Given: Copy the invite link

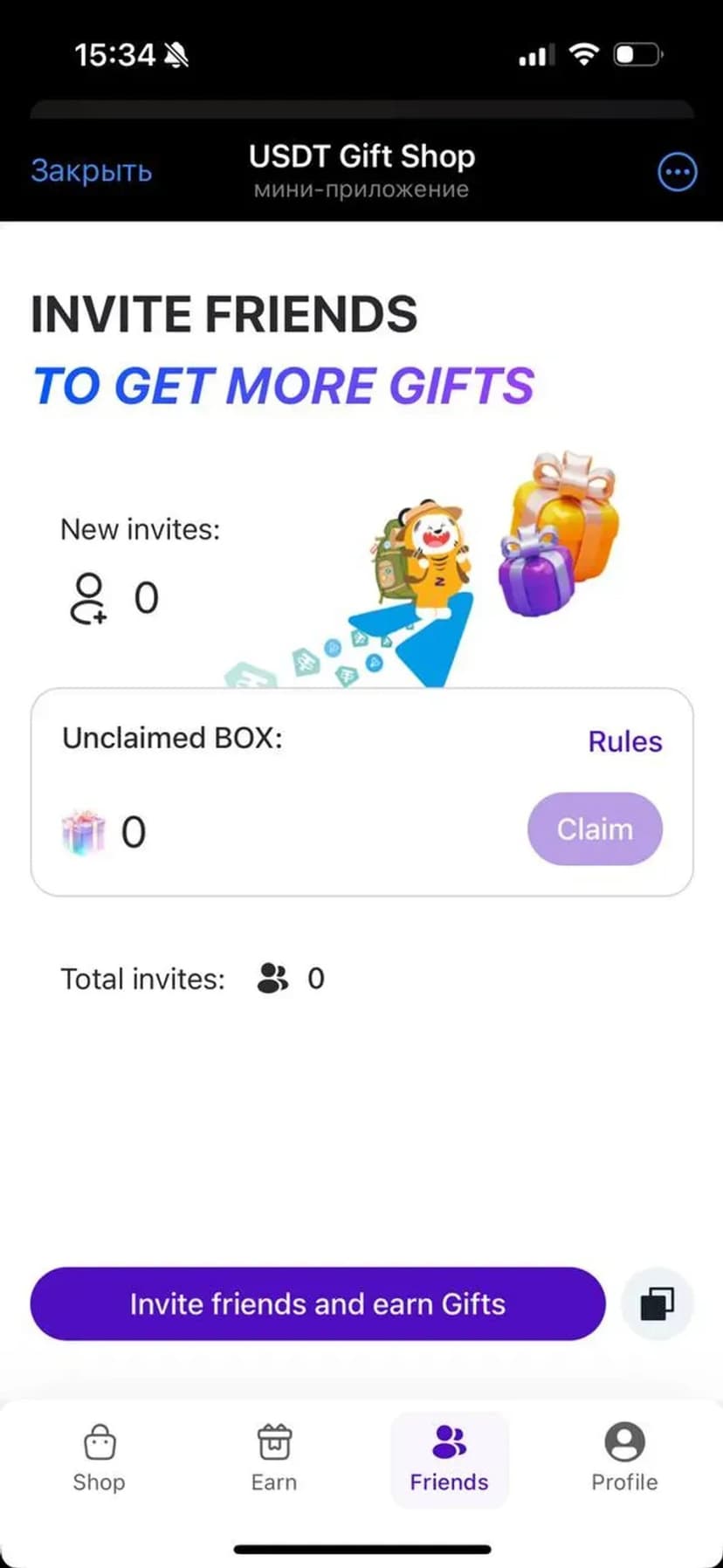Looking at the screenshot, I should tap(657, 1303).
